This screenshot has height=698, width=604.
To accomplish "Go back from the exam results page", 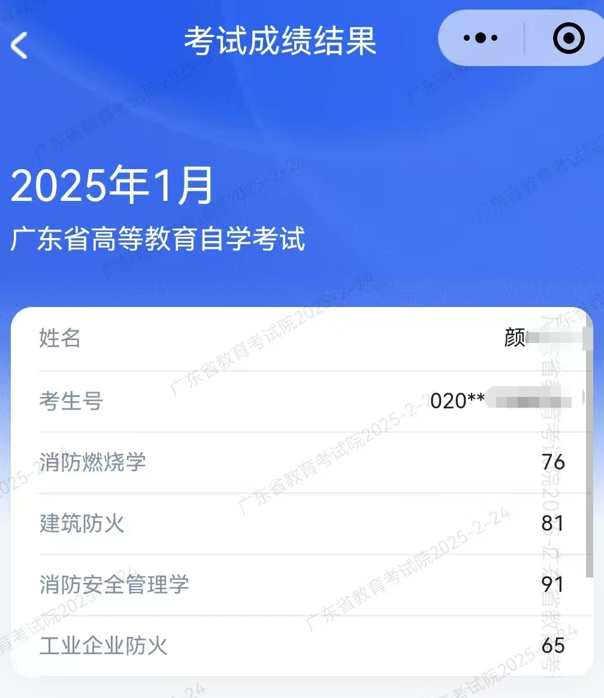I will tap(19, 44).
